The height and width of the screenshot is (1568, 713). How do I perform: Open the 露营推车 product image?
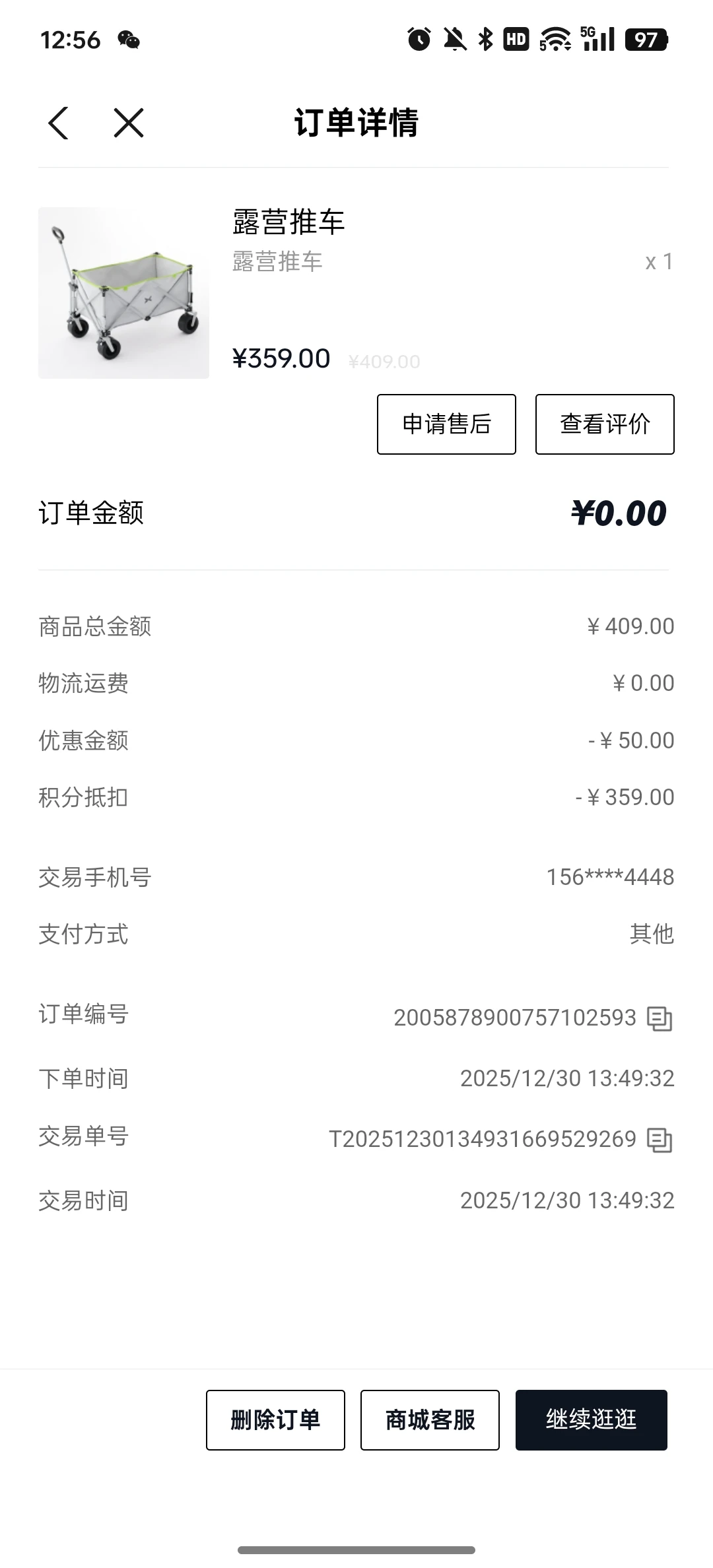(x=123, y=293)
